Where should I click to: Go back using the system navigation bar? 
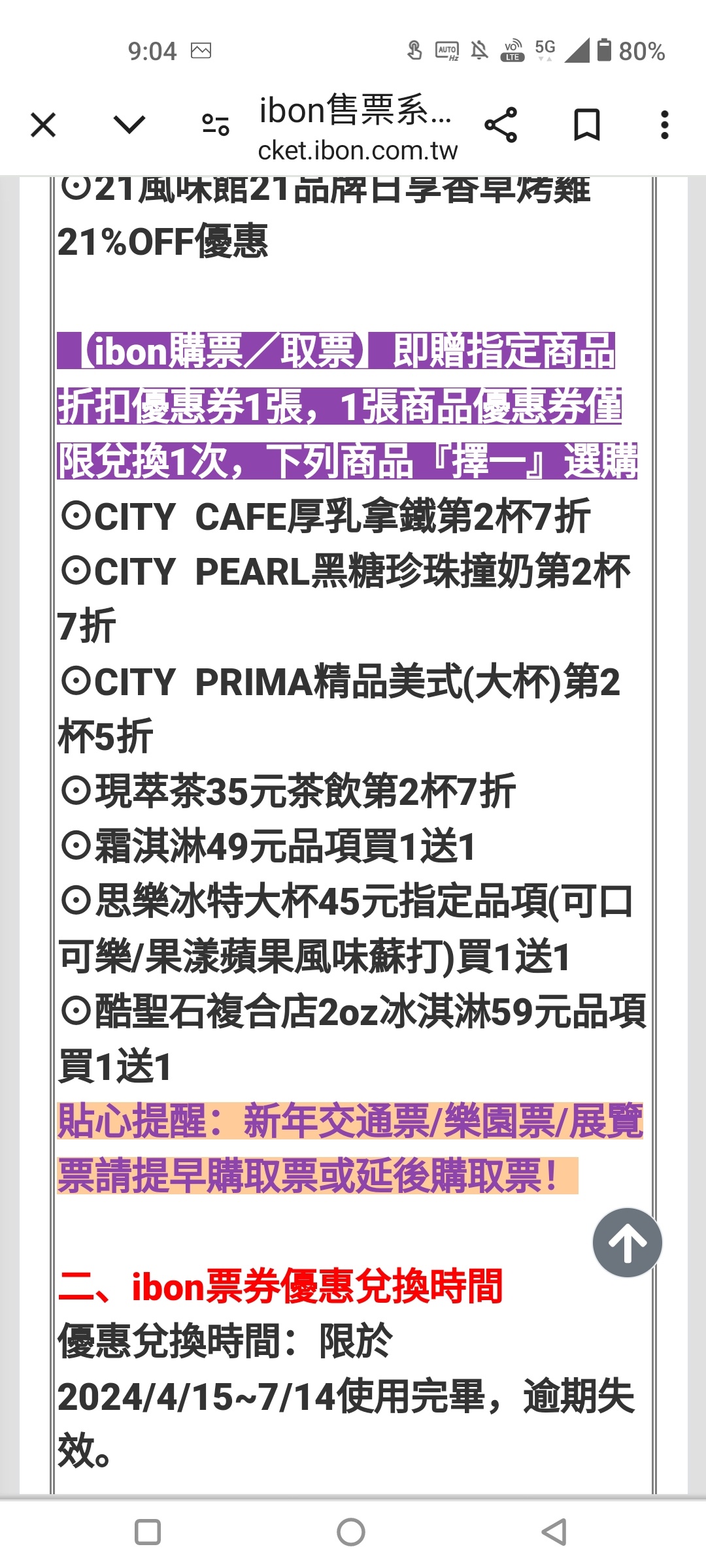click(x=554, y=1531)
